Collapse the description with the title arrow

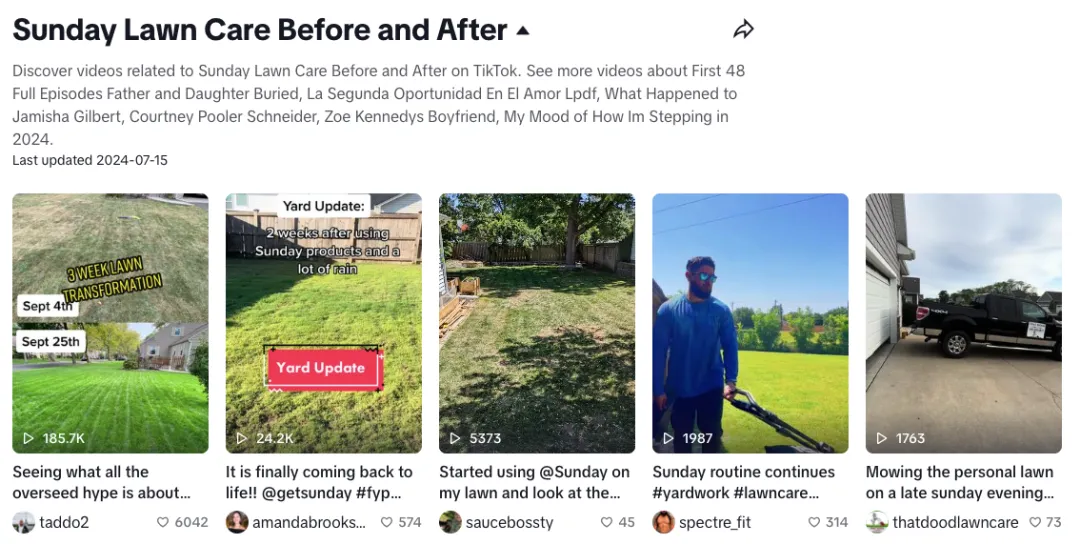click(522, 31)
